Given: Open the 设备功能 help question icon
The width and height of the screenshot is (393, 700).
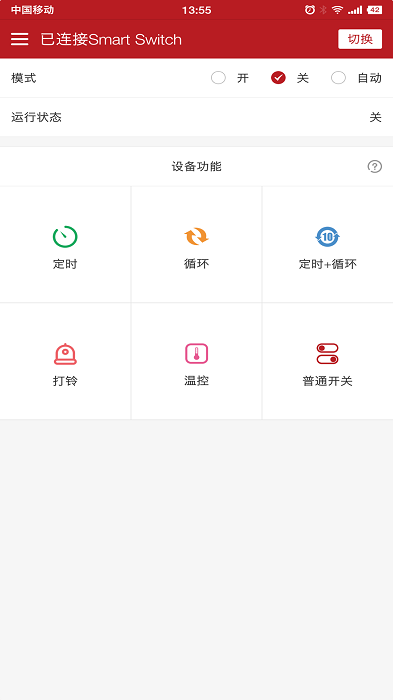Looking at the screenshot, I should [x=375, y=167].
